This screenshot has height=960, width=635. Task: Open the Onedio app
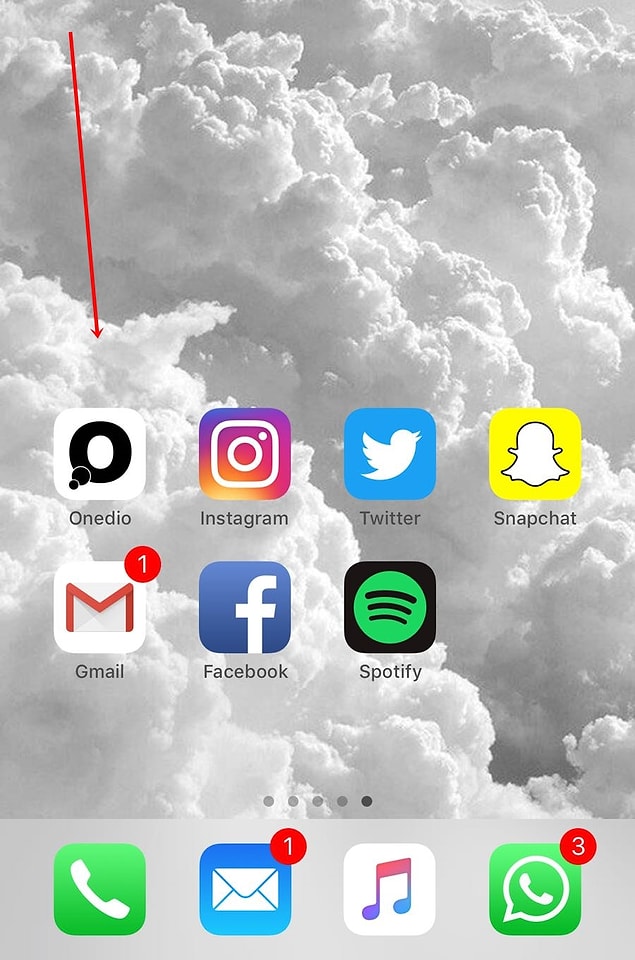coord(100,454)
